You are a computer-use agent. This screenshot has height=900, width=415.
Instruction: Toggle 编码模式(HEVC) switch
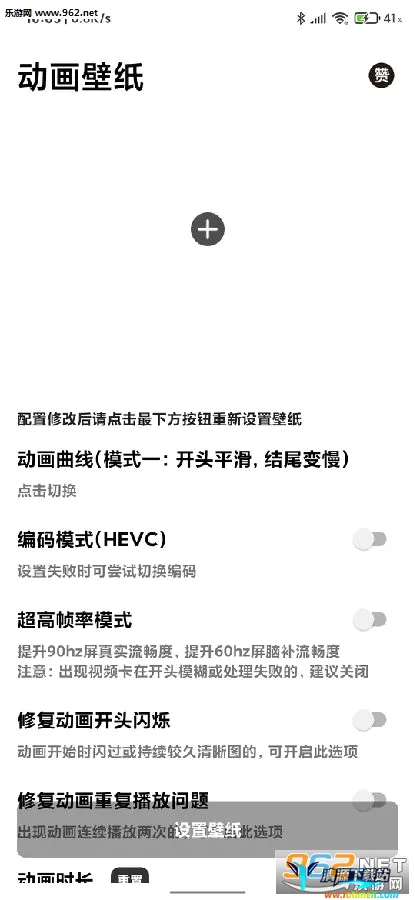tap(370, 540)
